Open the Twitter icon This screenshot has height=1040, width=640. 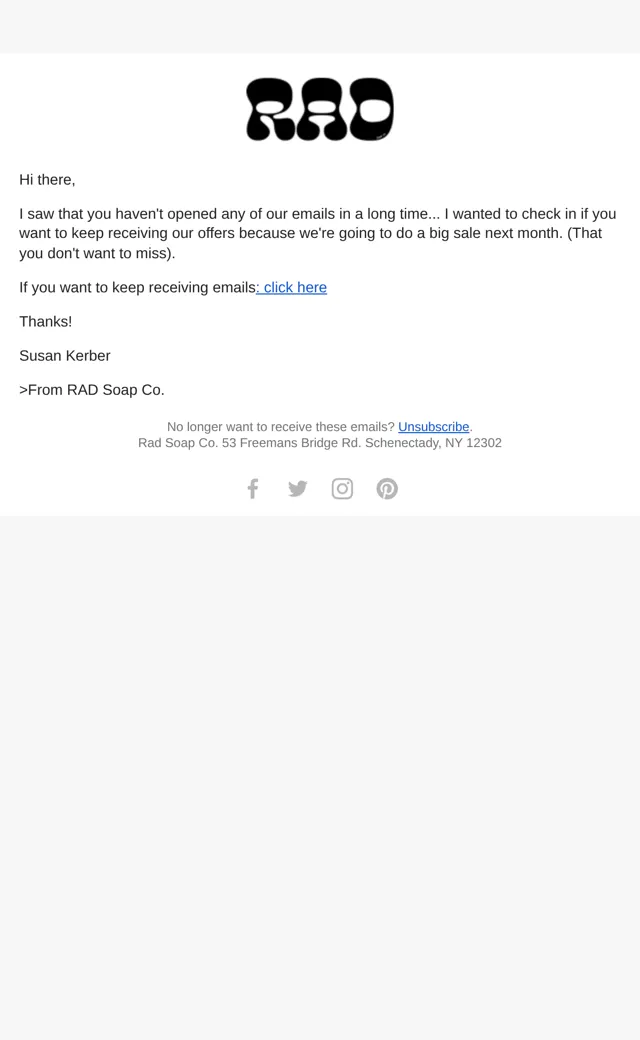click(x=298, y=489)
